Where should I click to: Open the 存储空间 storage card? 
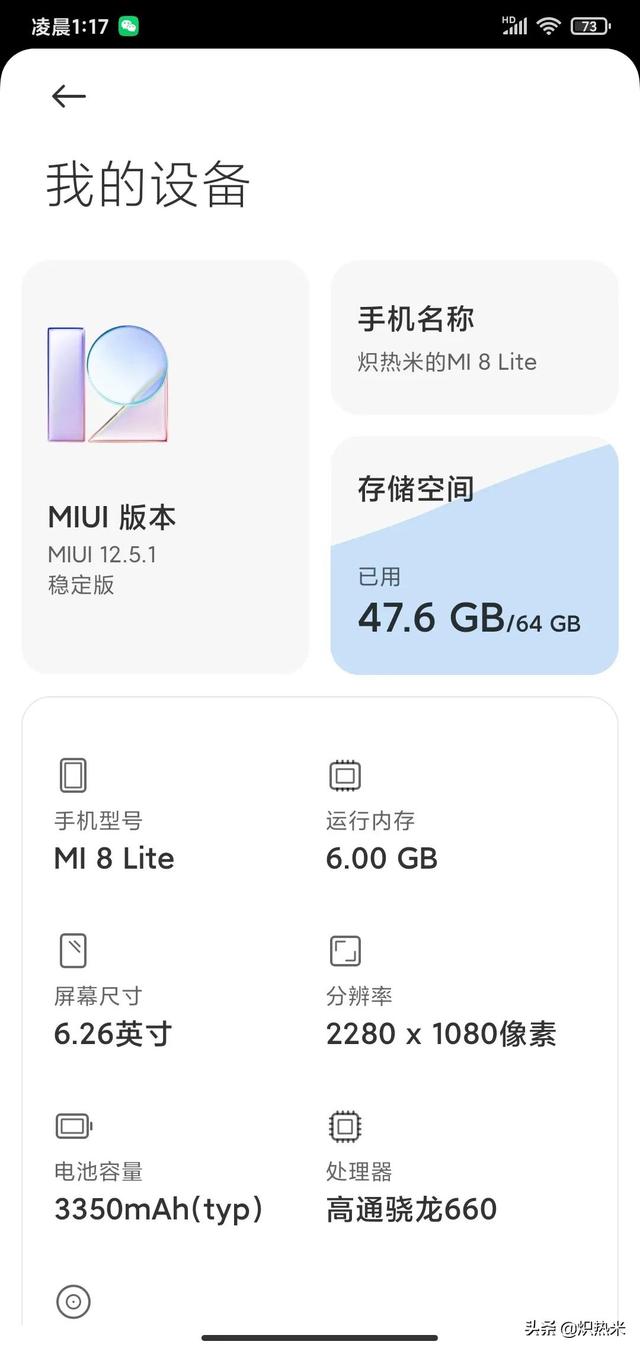474,555
